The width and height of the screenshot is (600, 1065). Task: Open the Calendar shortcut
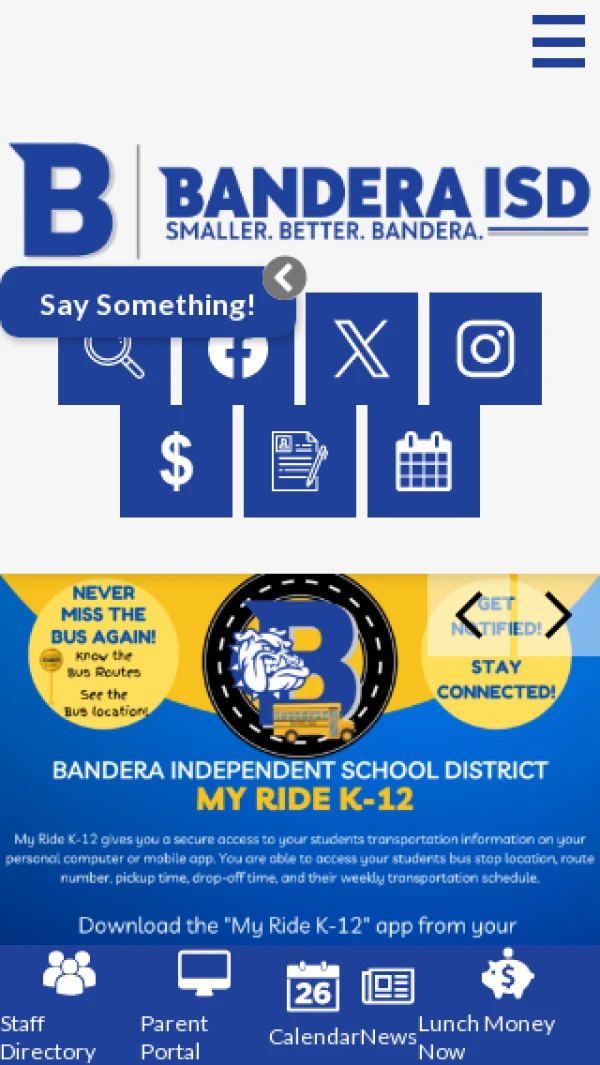coord(313,1005)
